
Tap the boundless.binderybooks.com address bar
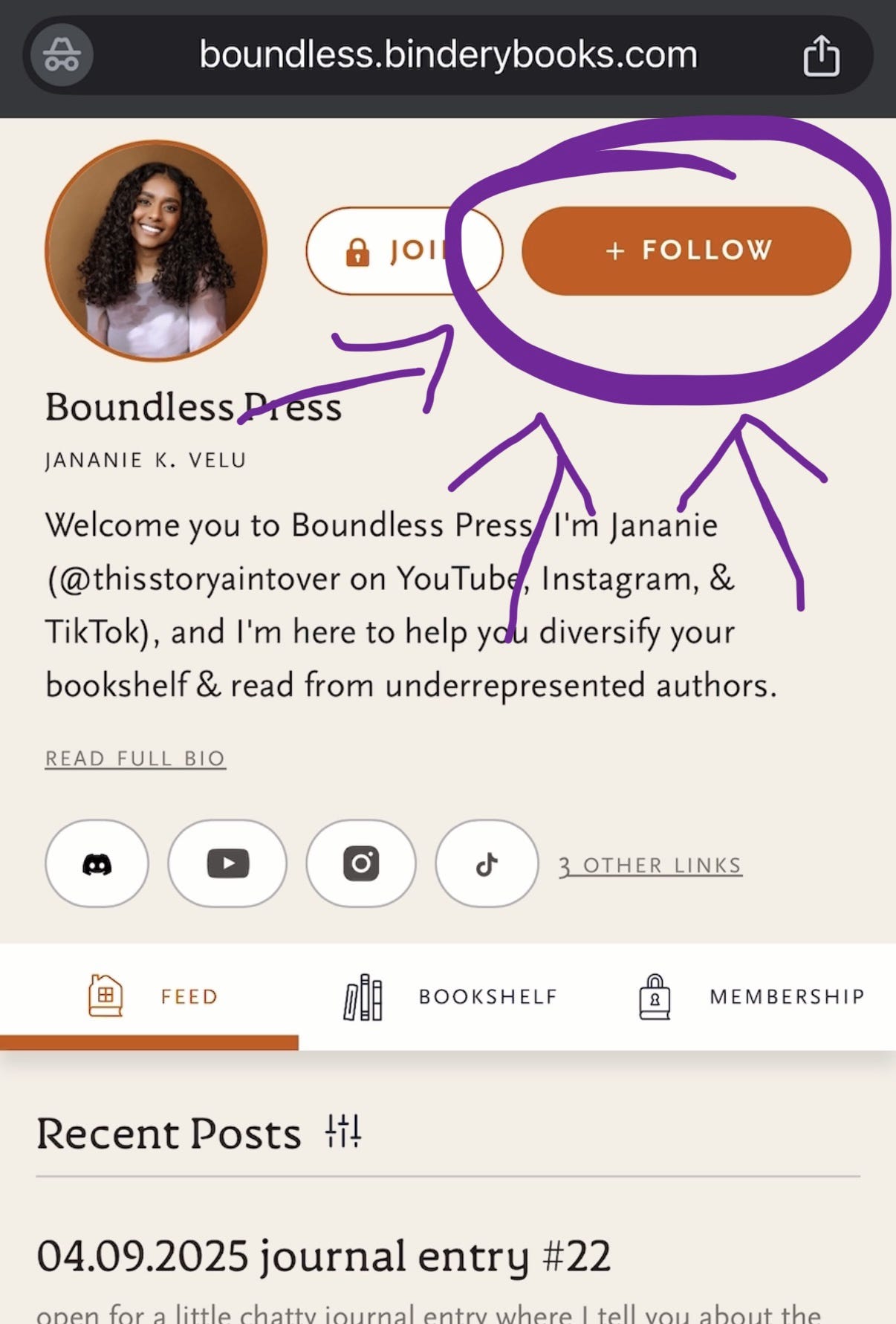448,53
